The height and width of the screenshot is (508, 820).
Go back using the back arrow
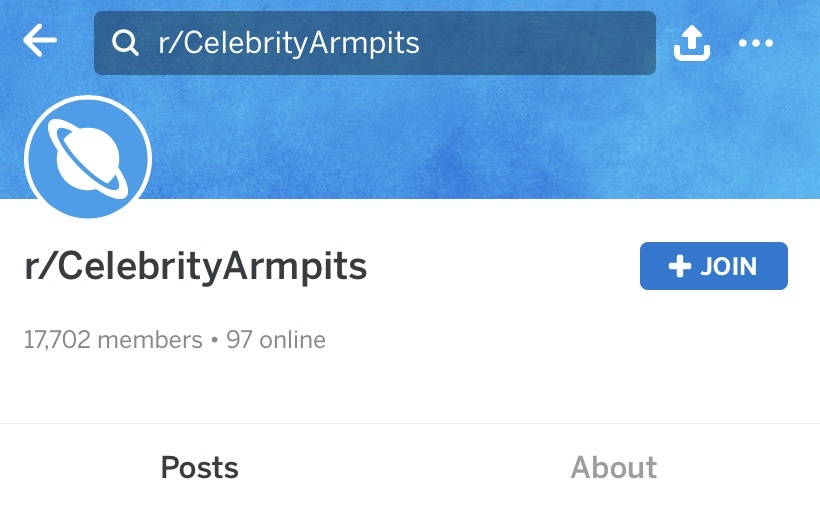[x=41, y=42]
